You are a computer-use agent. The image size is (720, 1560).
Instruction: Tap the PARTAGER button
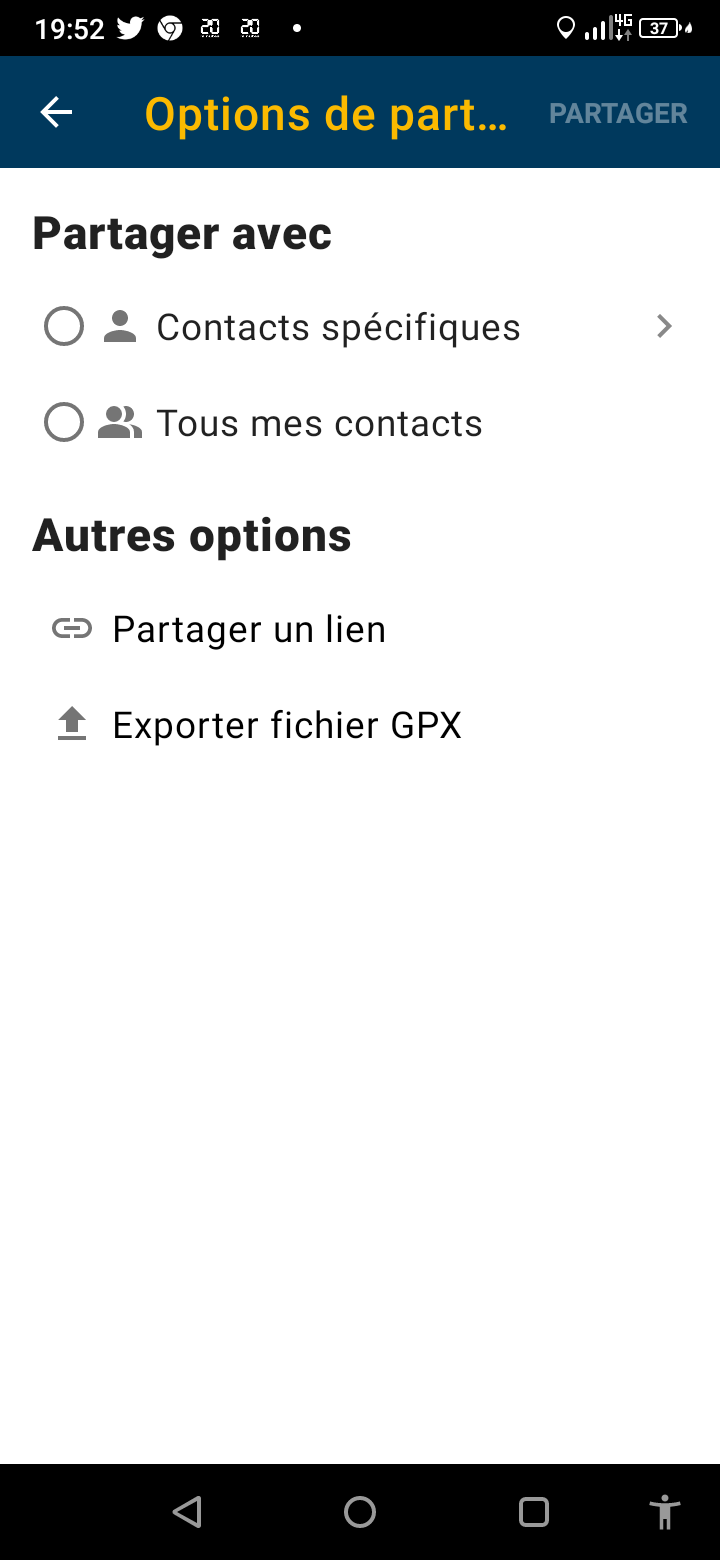click(x=618, y=114)
